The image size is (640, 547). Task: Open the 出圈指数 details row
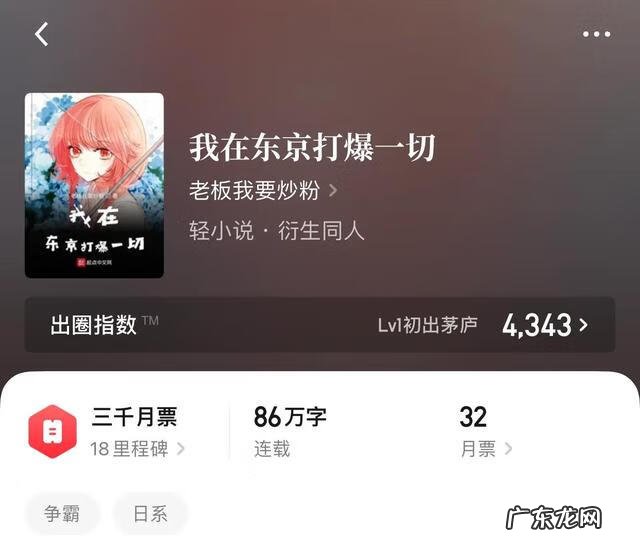tap(320, 324)
